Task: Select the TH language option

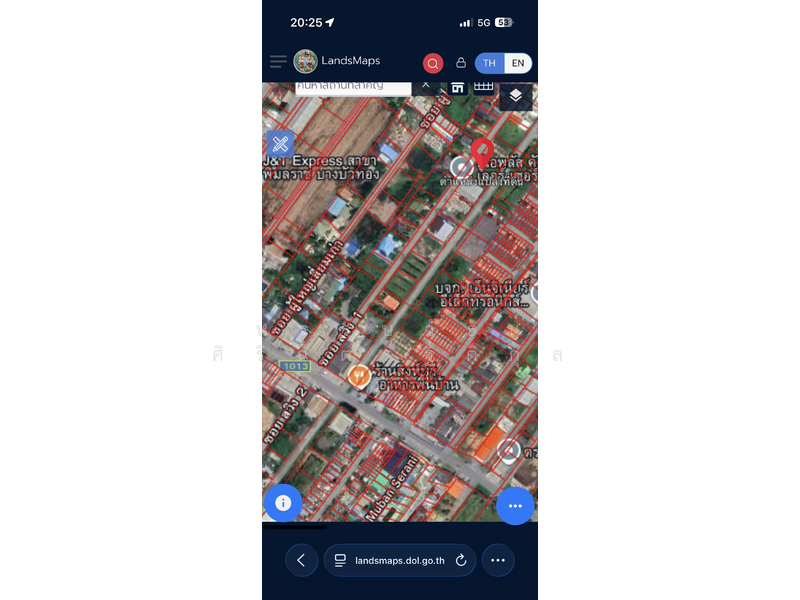Action: pos(489,63)
